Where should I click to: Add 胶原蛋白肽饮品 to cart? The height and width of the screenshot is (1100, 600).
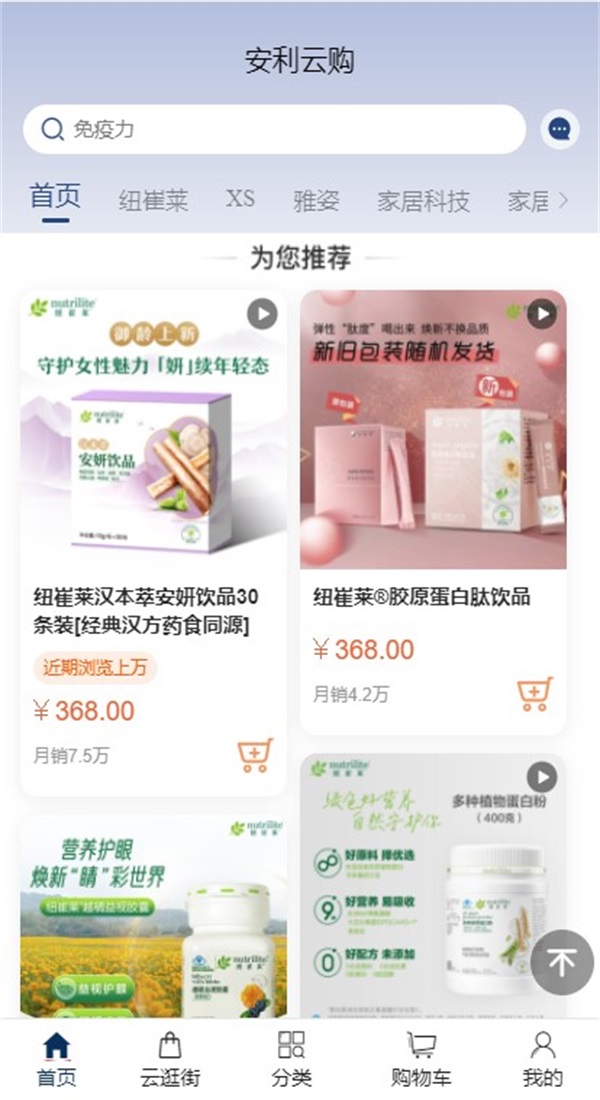[x=535, y=693]
